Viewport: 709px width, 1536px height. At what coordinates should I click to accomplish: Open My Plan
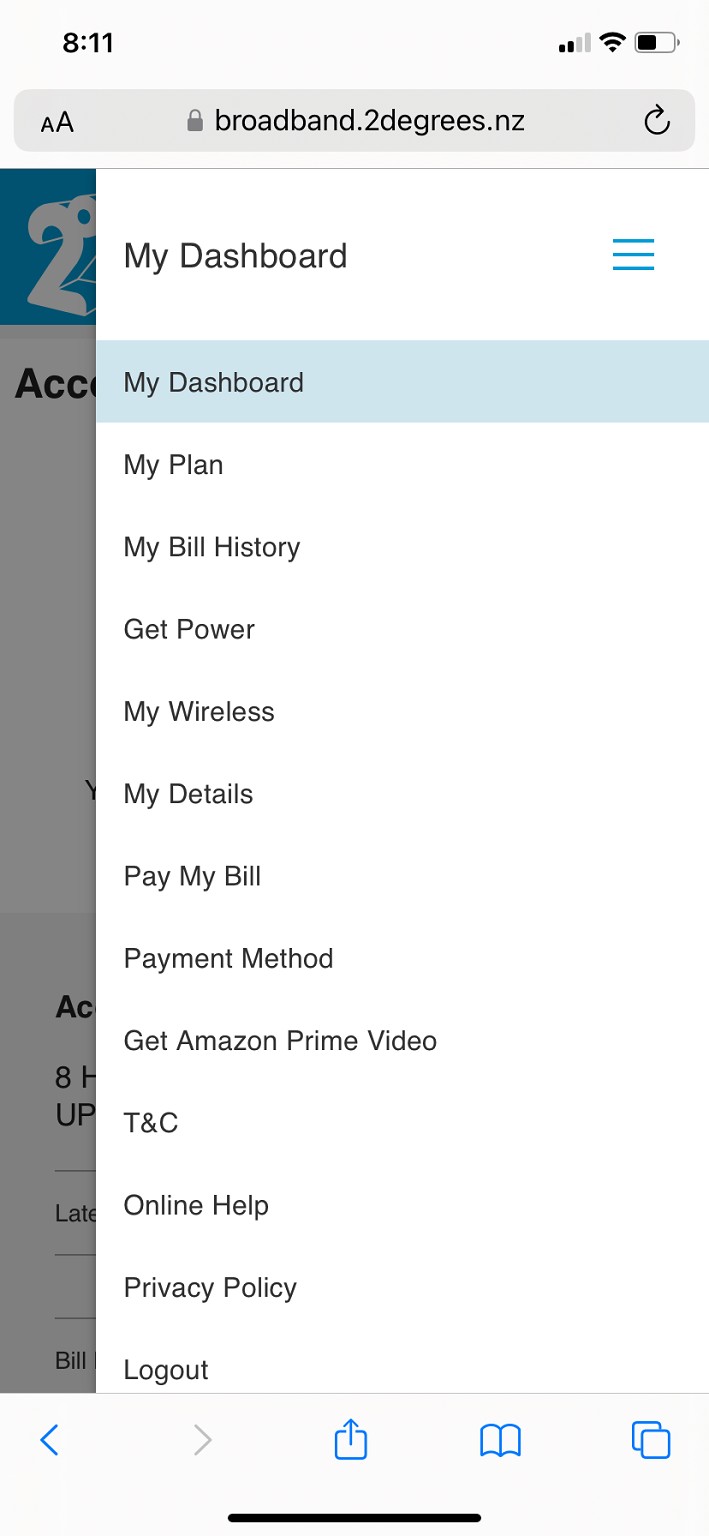point(173,465)
